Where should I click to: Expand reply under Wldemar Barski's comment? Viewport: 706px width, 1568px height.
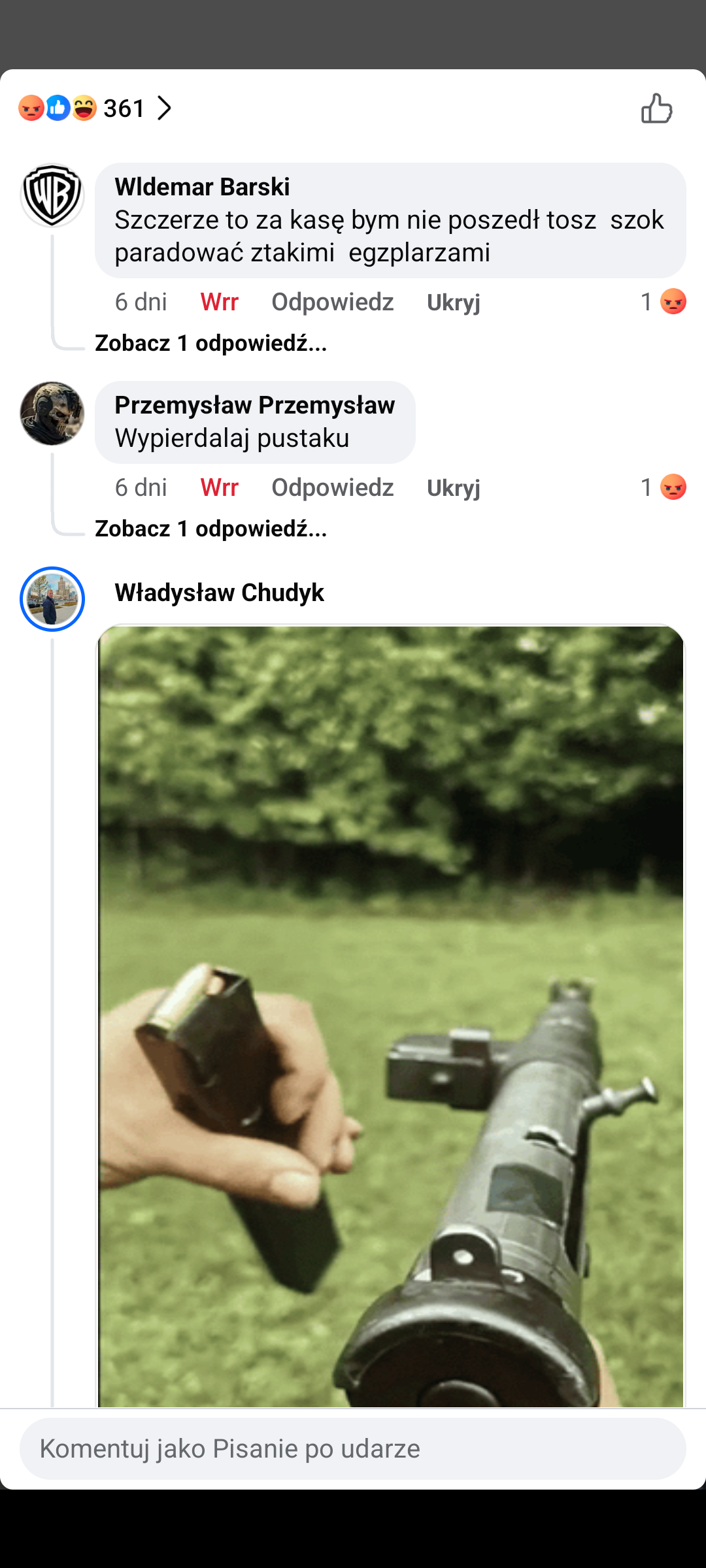(x=210, y=343)
